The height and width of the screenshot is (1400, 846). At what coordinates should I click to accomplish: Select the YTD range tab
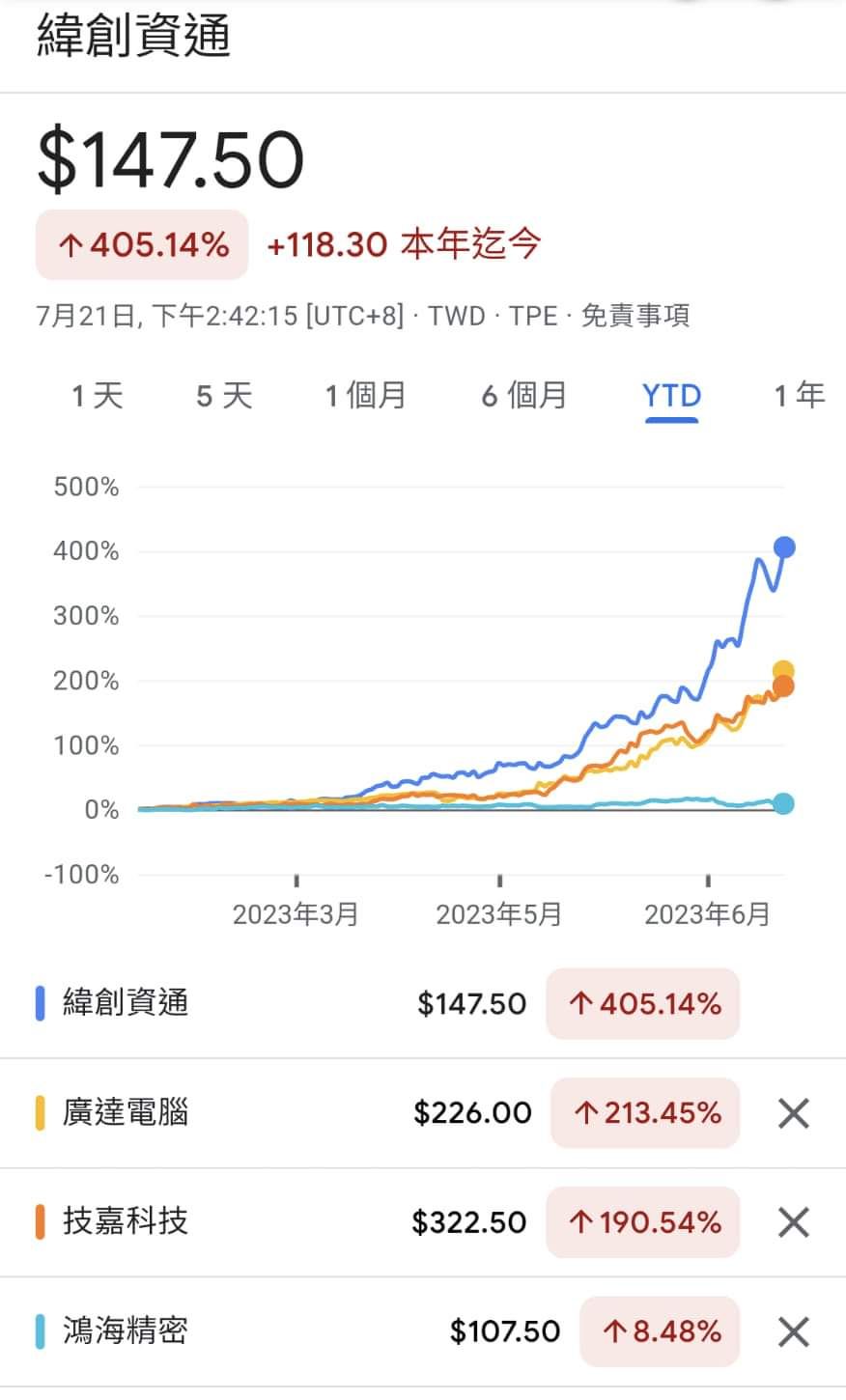tap(671, 396)
